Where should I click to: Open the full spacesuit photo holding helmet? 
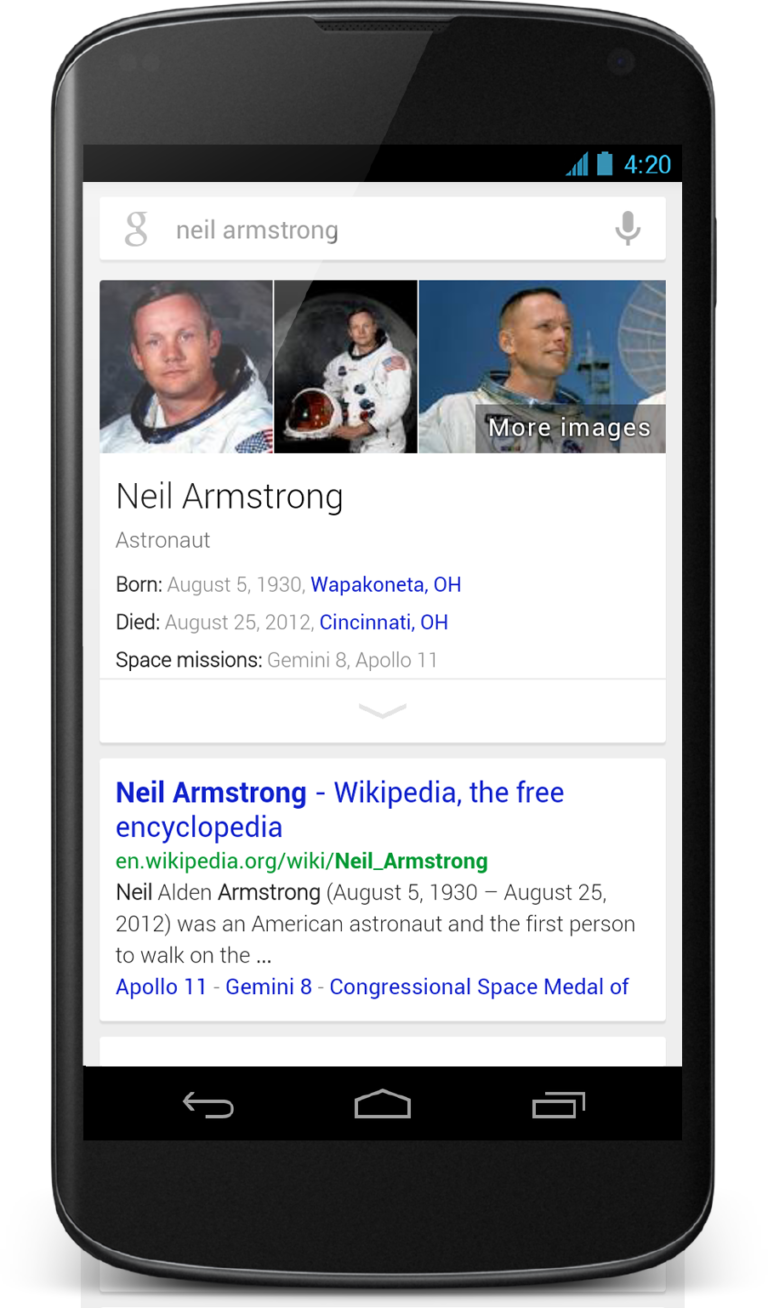tap(346, 367)
